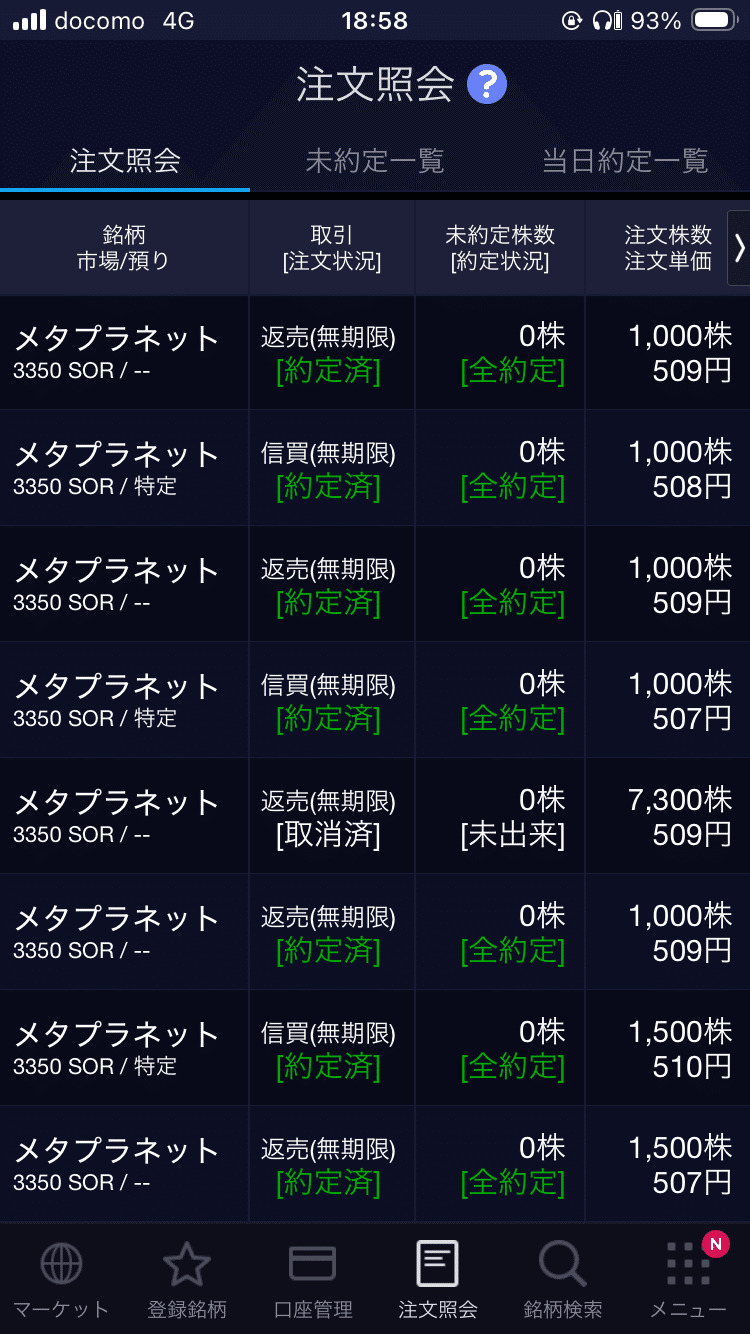The height and width of the screenshot is (1334, 750).
Task: Tap the 注文株数 注文単価 column header
Action: pyautogui.click(x=667, y=240)
